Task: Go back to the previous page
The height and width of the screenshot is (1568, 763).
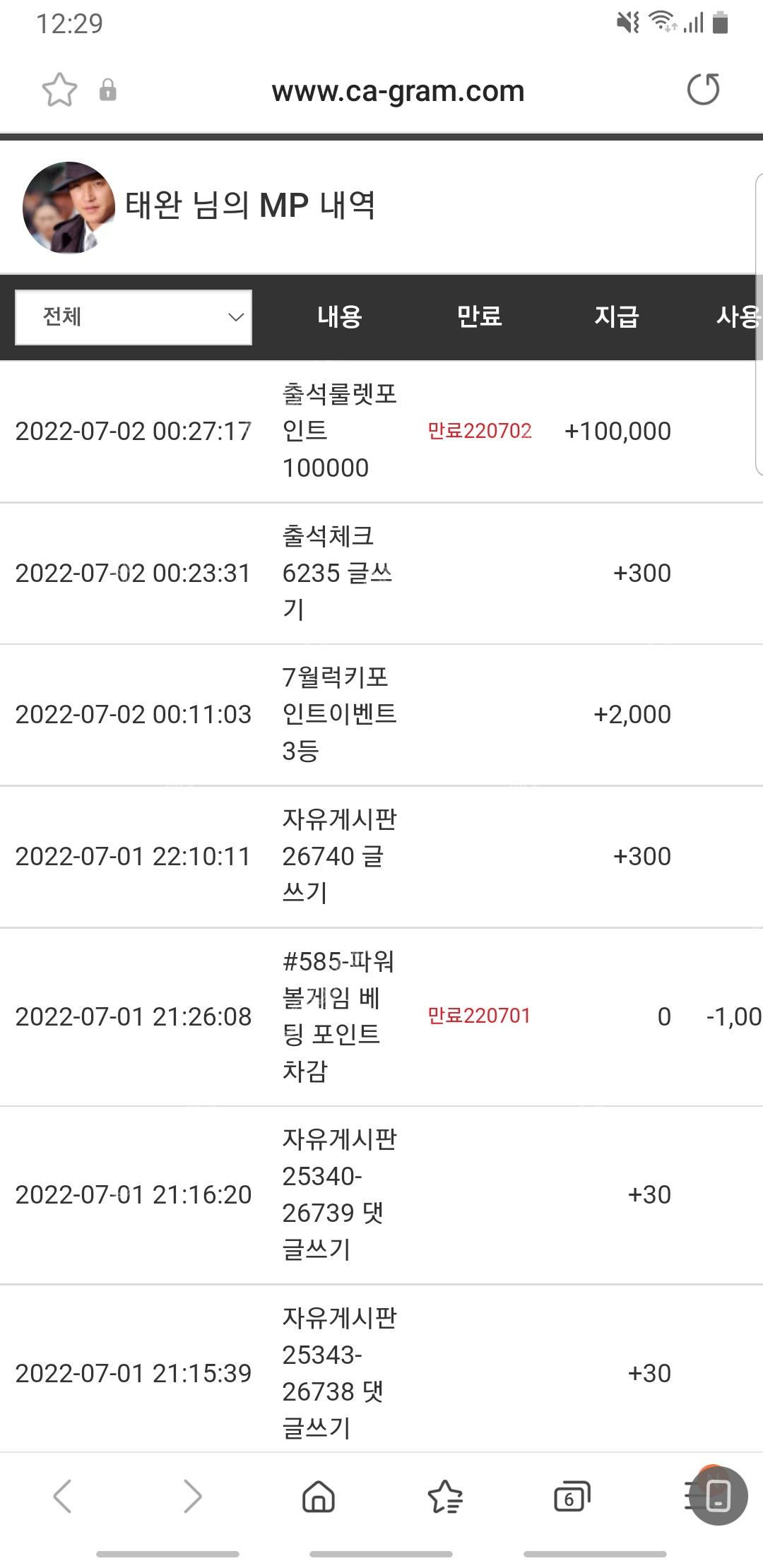Action: 63,1496
